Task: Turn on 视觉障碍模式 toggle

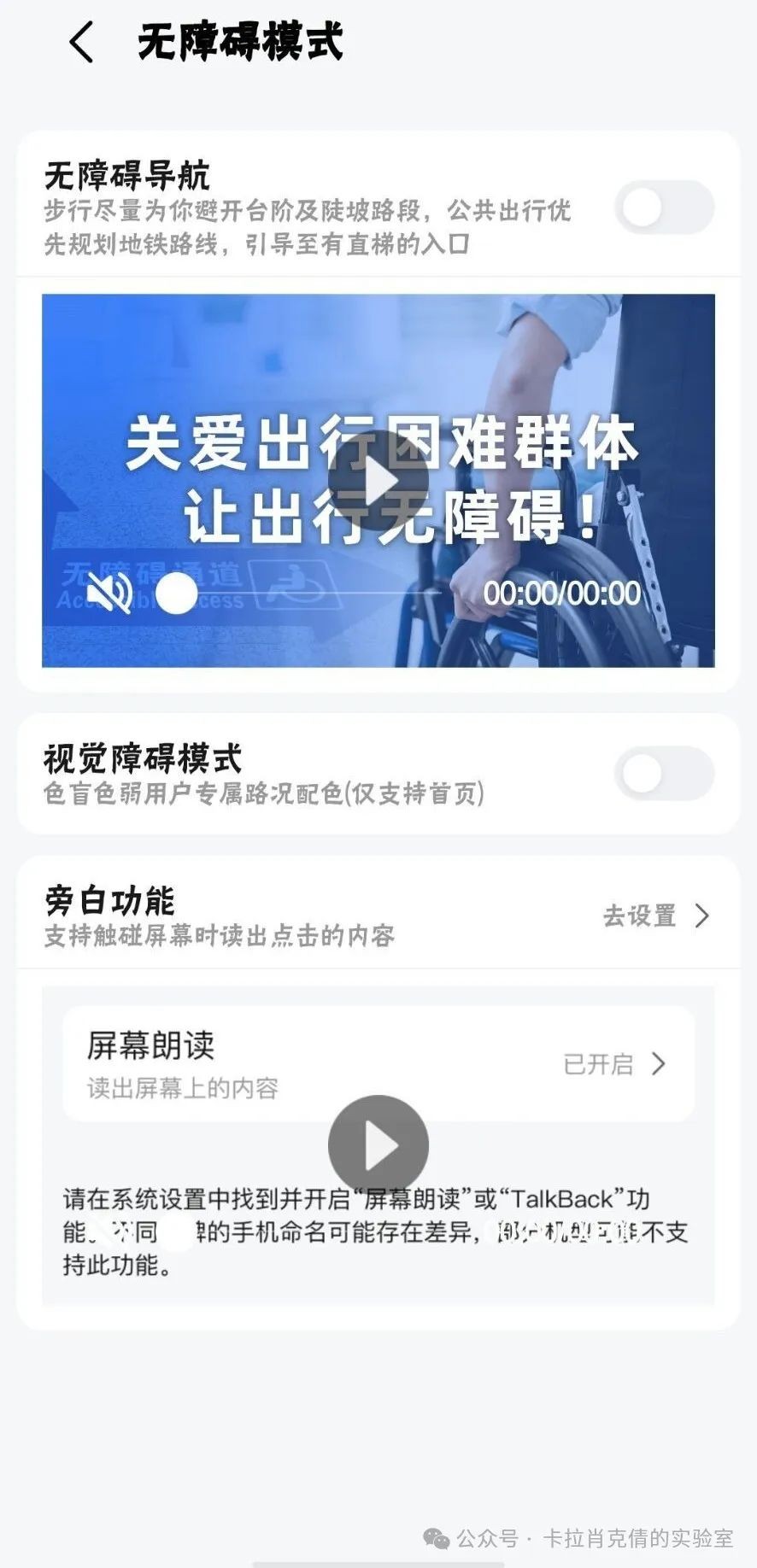Action: coord(664,774)
